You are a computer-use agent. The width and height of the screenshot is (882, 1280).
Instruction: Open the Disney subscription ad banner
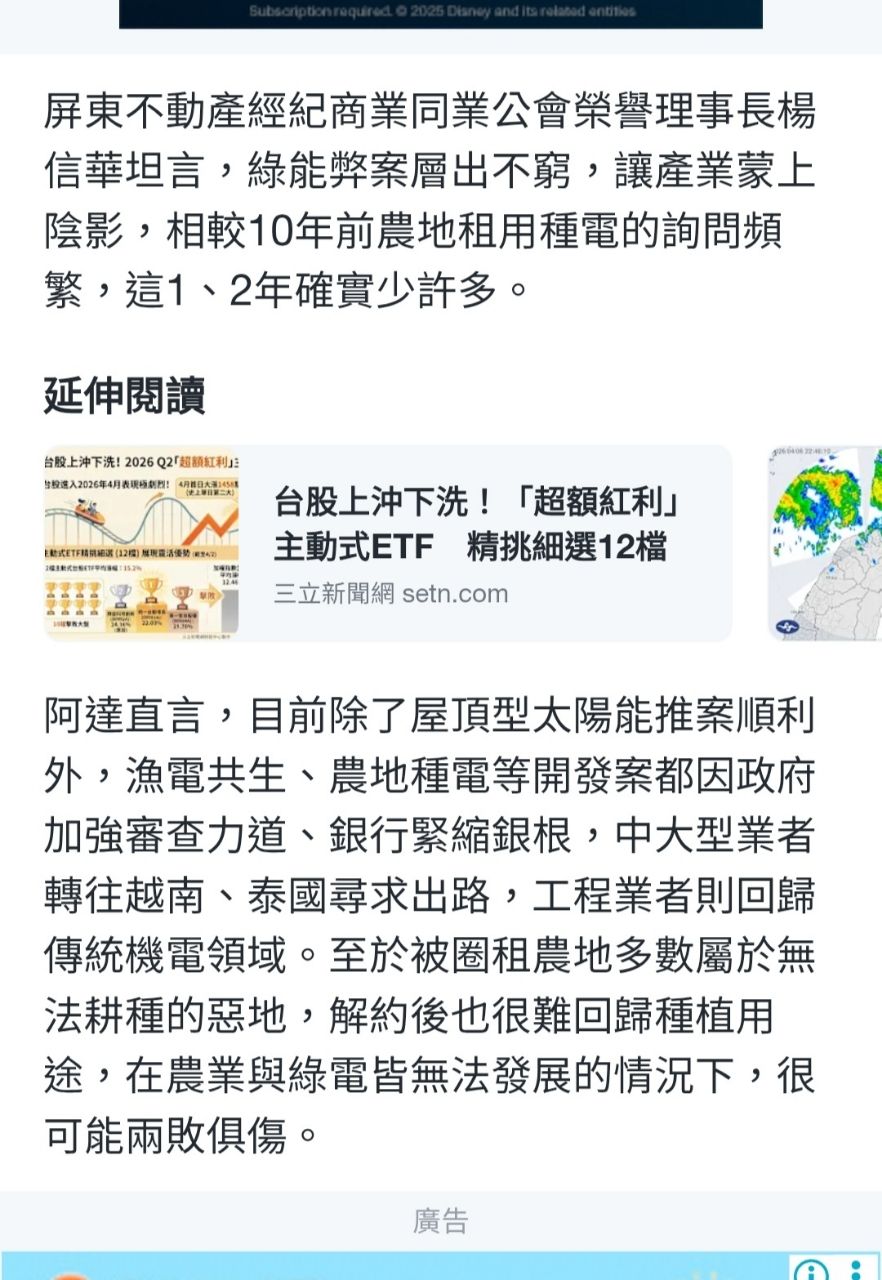[440, 13]
